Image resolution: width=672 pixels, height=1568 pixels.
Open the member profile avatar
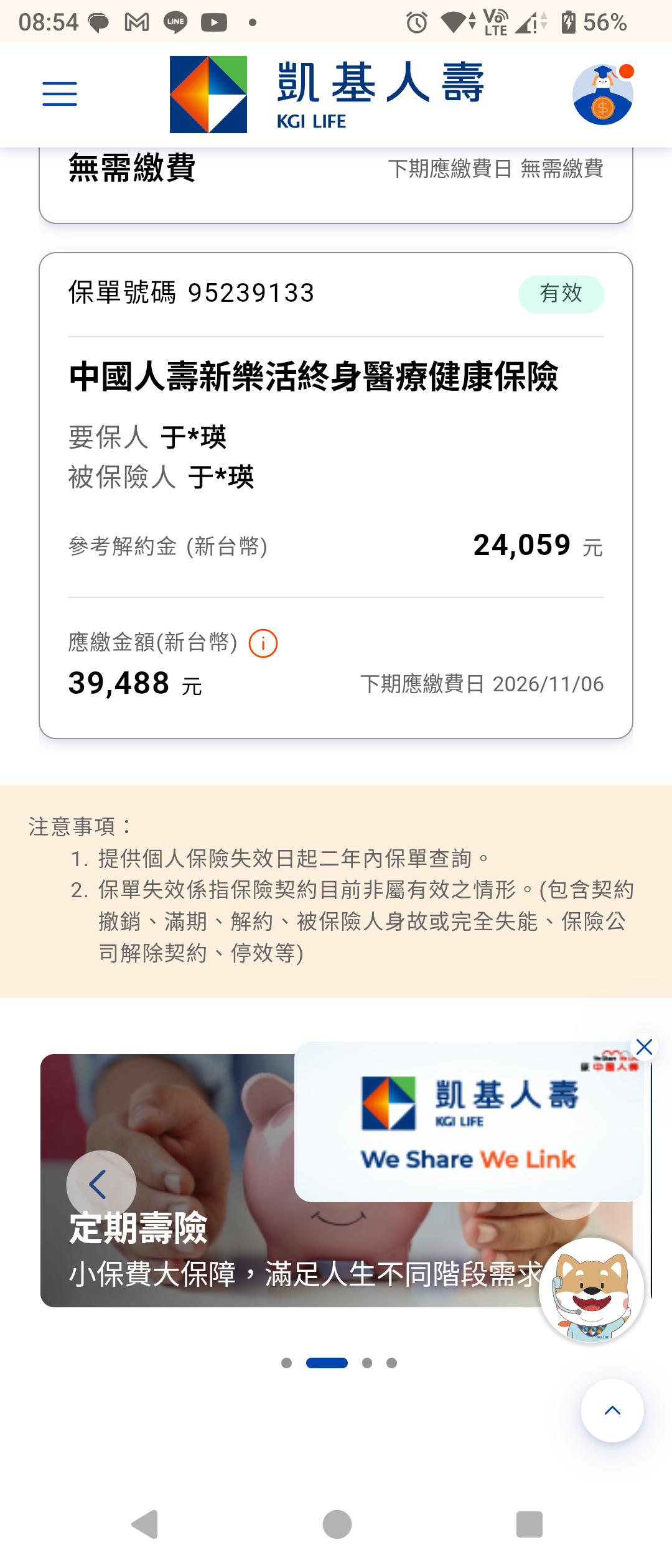[x=602, y=95]
